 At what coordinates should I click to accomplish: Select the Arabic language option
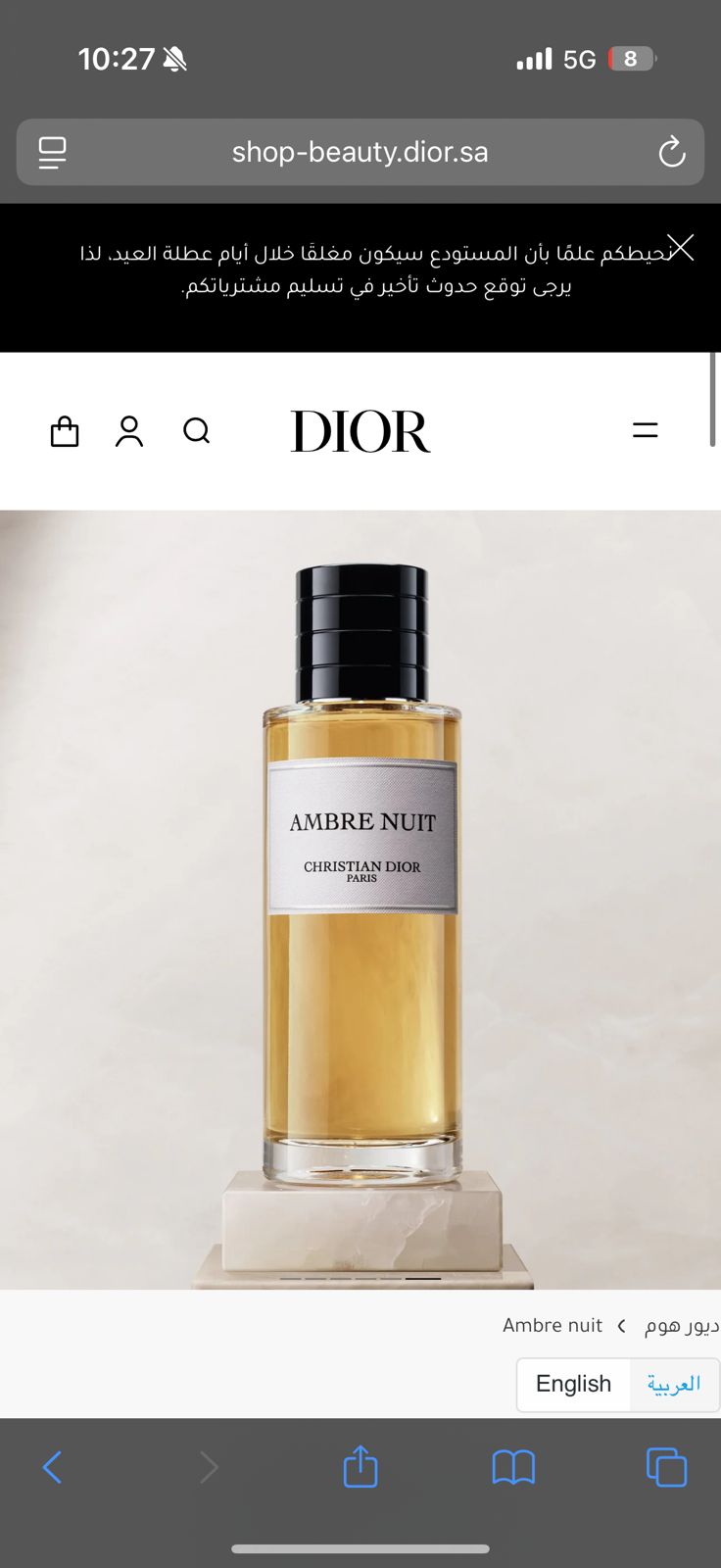point(674,1384)
